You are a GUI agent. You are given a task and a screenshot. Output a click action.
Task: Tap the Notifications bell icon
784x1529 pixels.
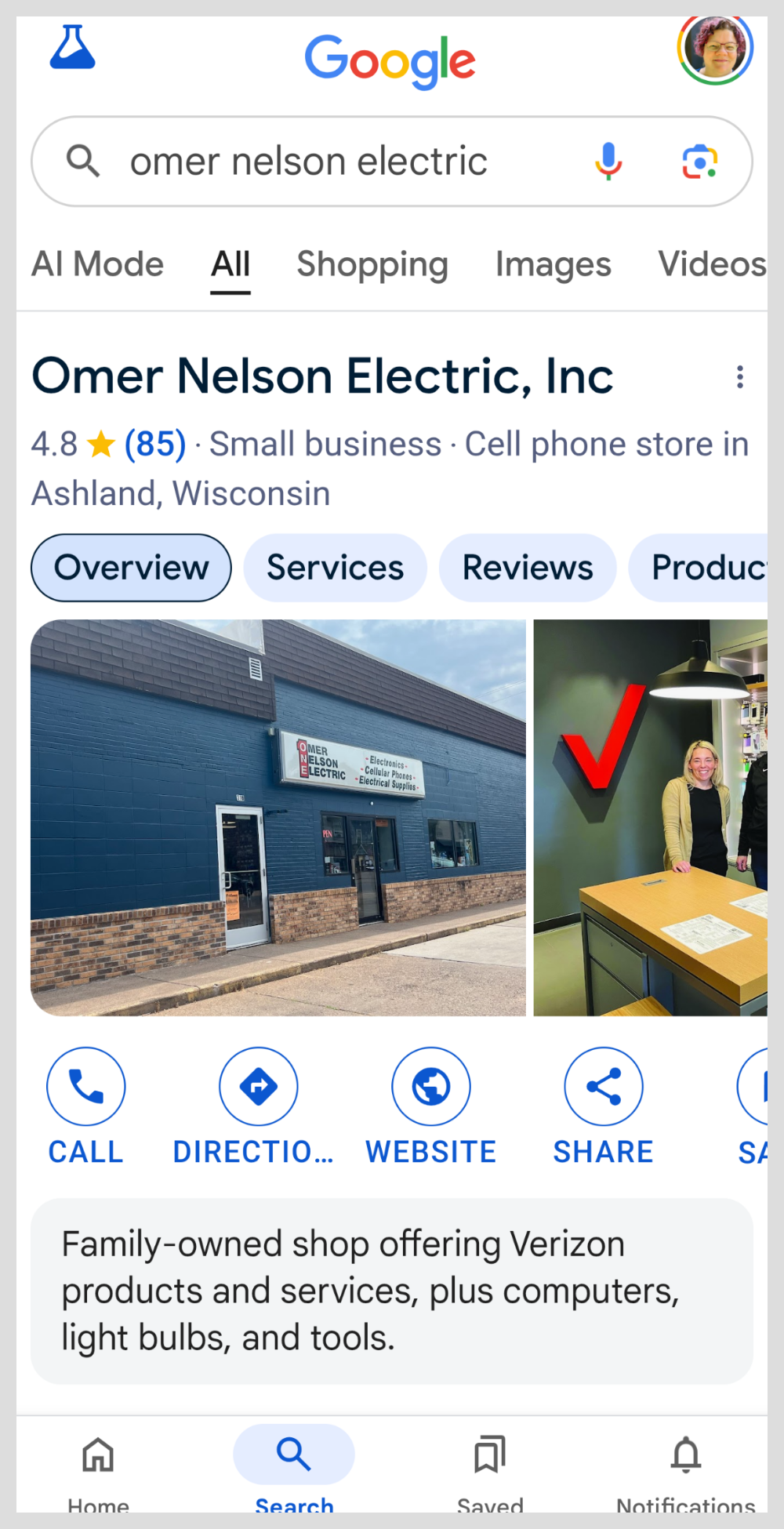[x=685, y=1455]
